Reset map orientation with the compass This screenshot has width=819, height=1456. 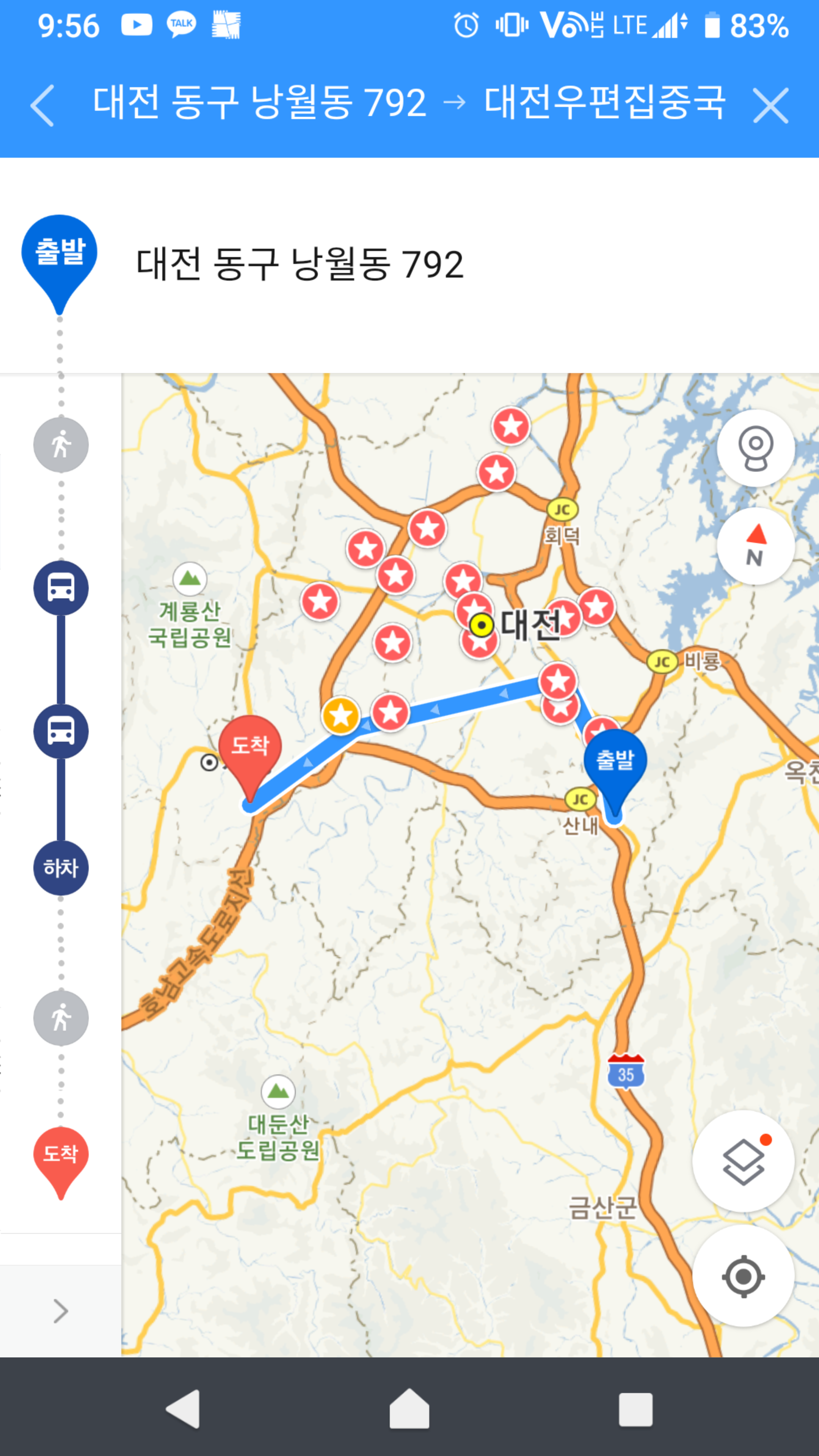tap(755, 546)
